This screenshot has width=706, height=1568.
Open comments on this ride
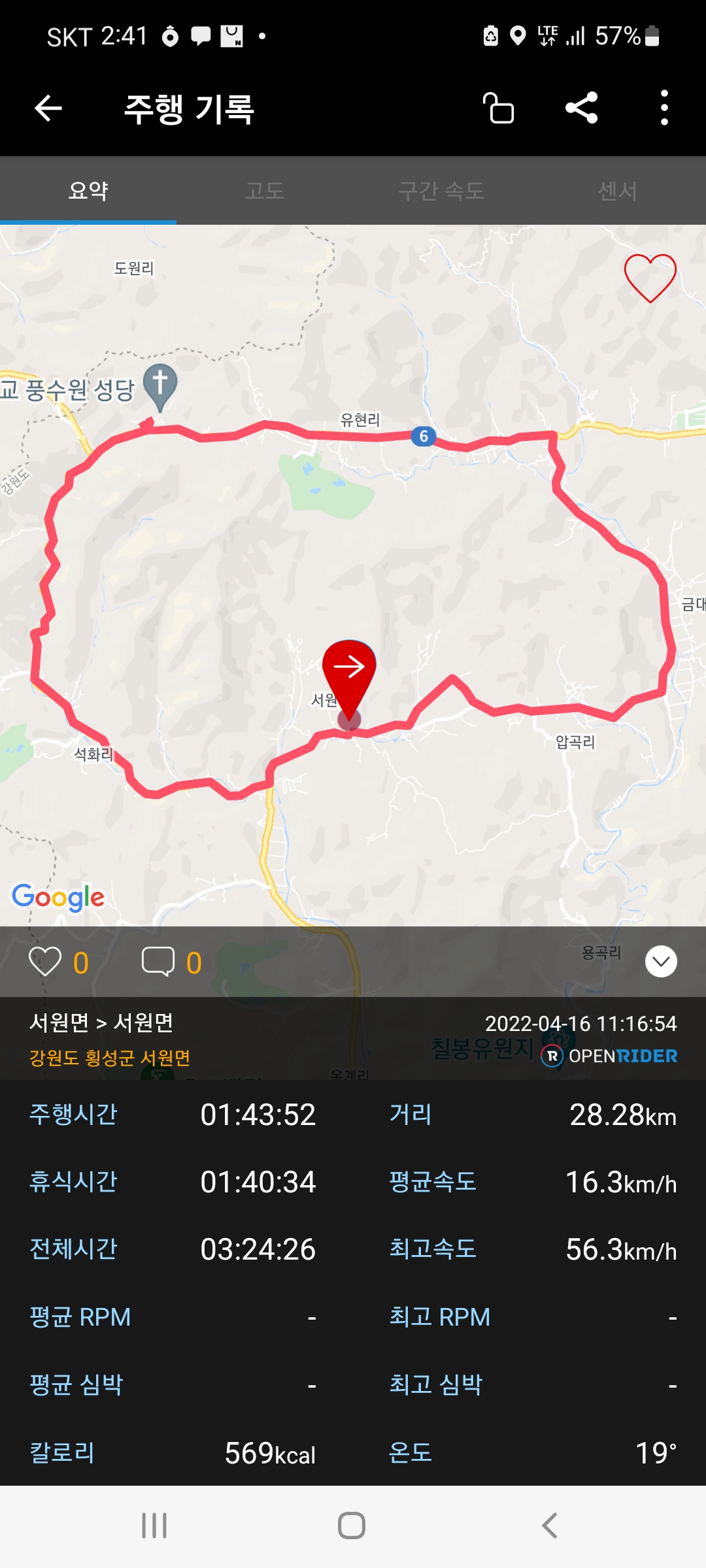pos(158,962)
